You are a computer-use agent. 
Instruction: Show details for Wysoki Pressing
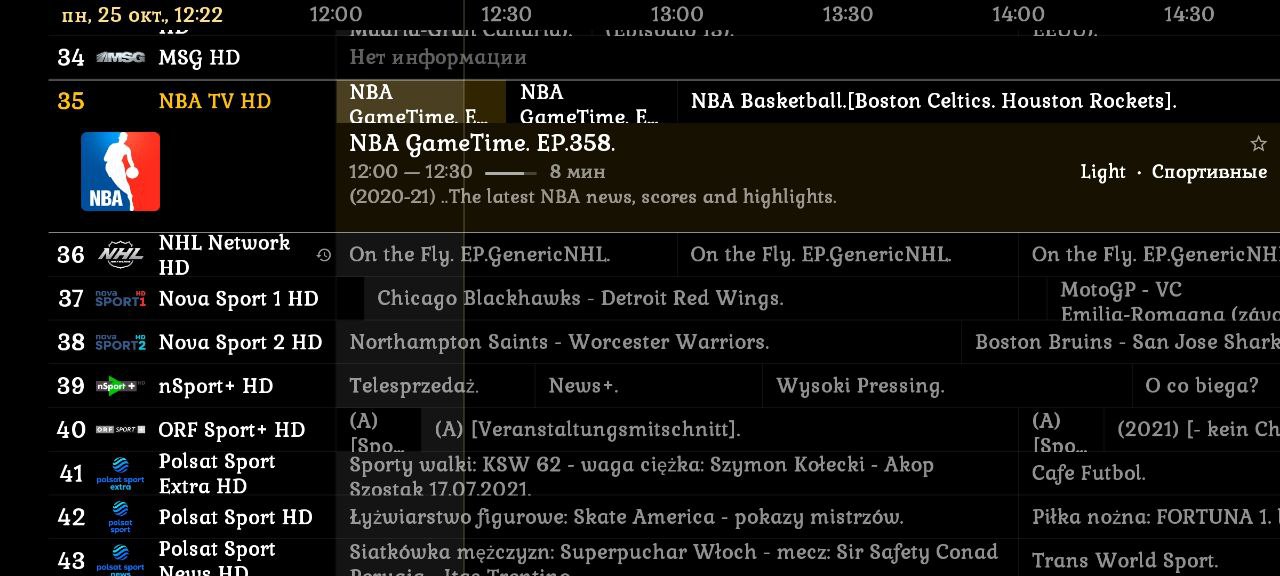(x=860, y=386)
